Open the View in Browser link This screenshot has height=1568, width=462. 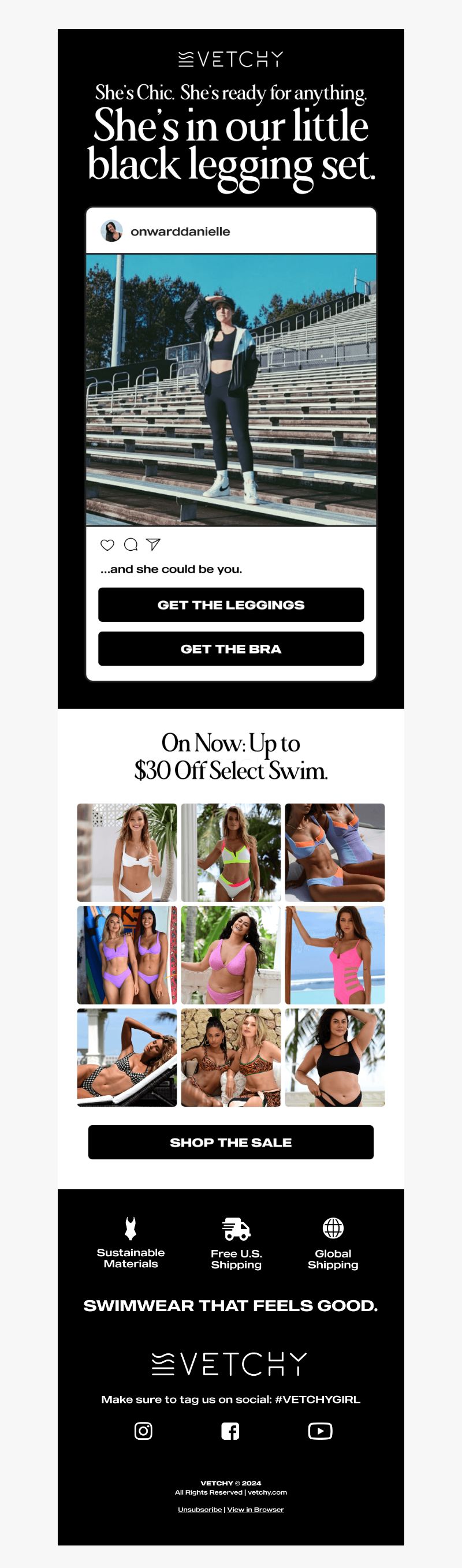coord(256,1509)
